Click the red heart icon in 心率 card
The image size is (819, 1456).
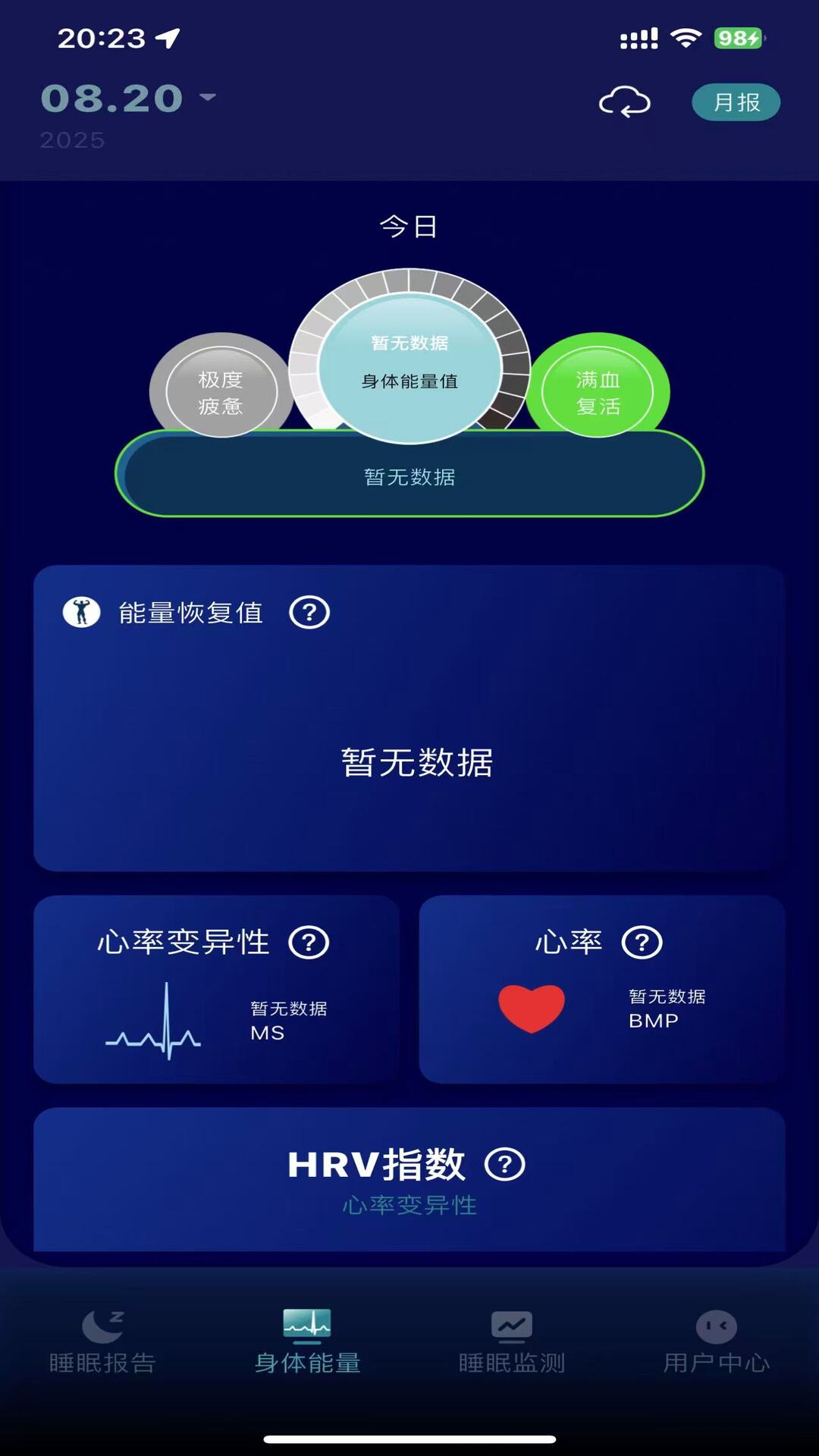click(531, 1009)
